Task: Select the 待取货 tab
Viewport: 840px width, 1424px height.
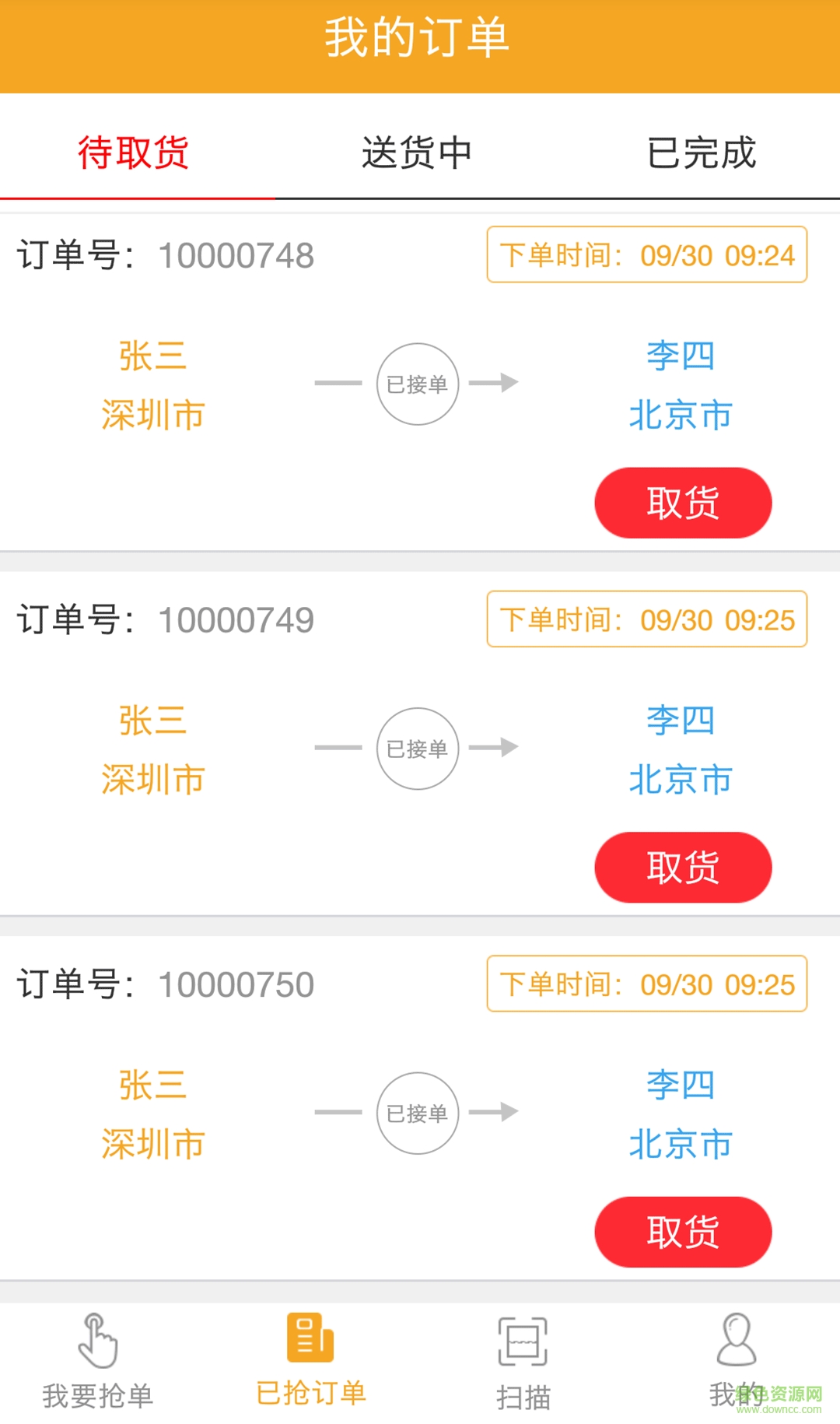Action: [x=132, y=154]
